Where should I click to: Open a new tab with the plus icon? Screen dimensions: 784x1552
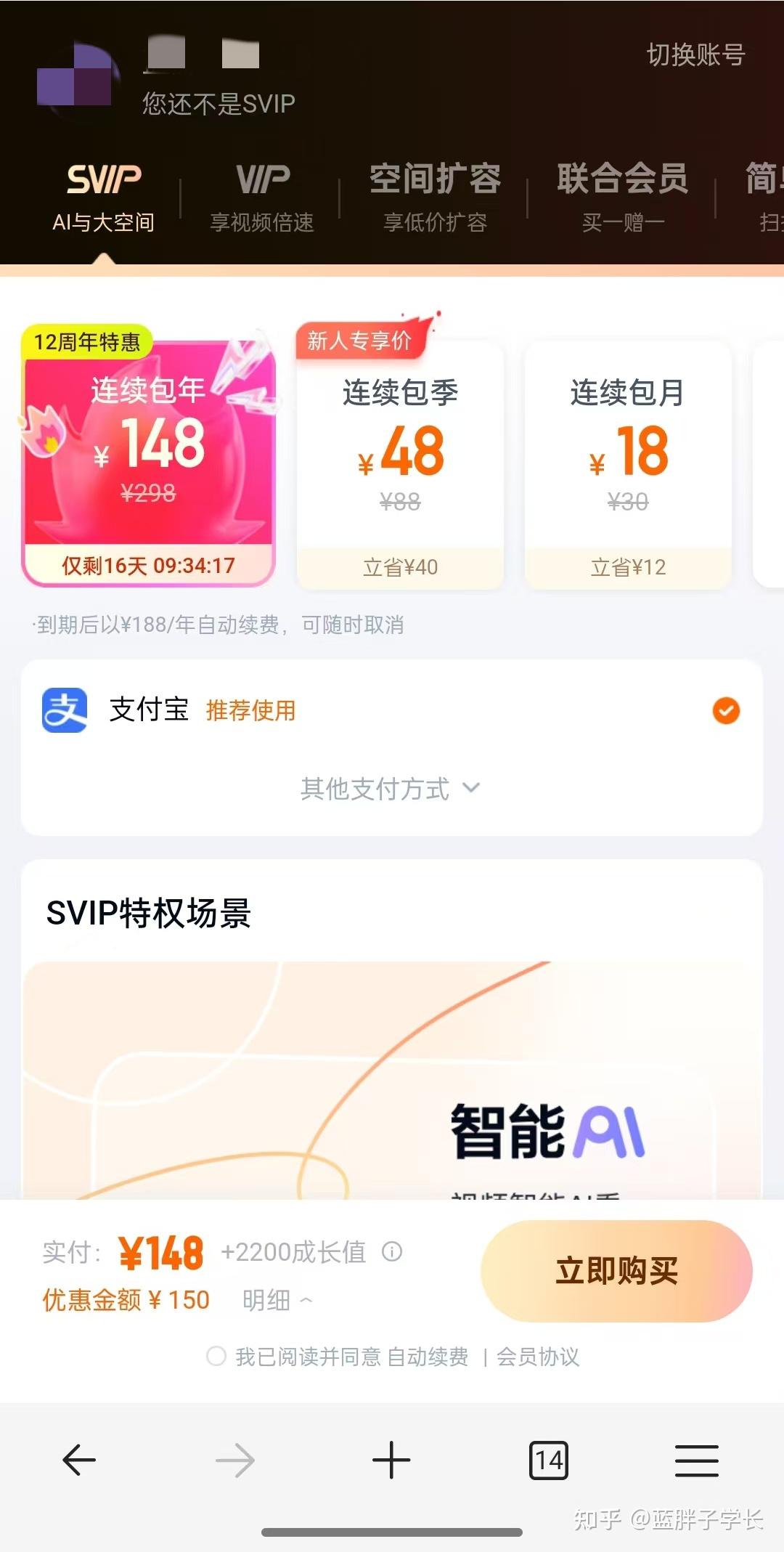click(392, 1460)
